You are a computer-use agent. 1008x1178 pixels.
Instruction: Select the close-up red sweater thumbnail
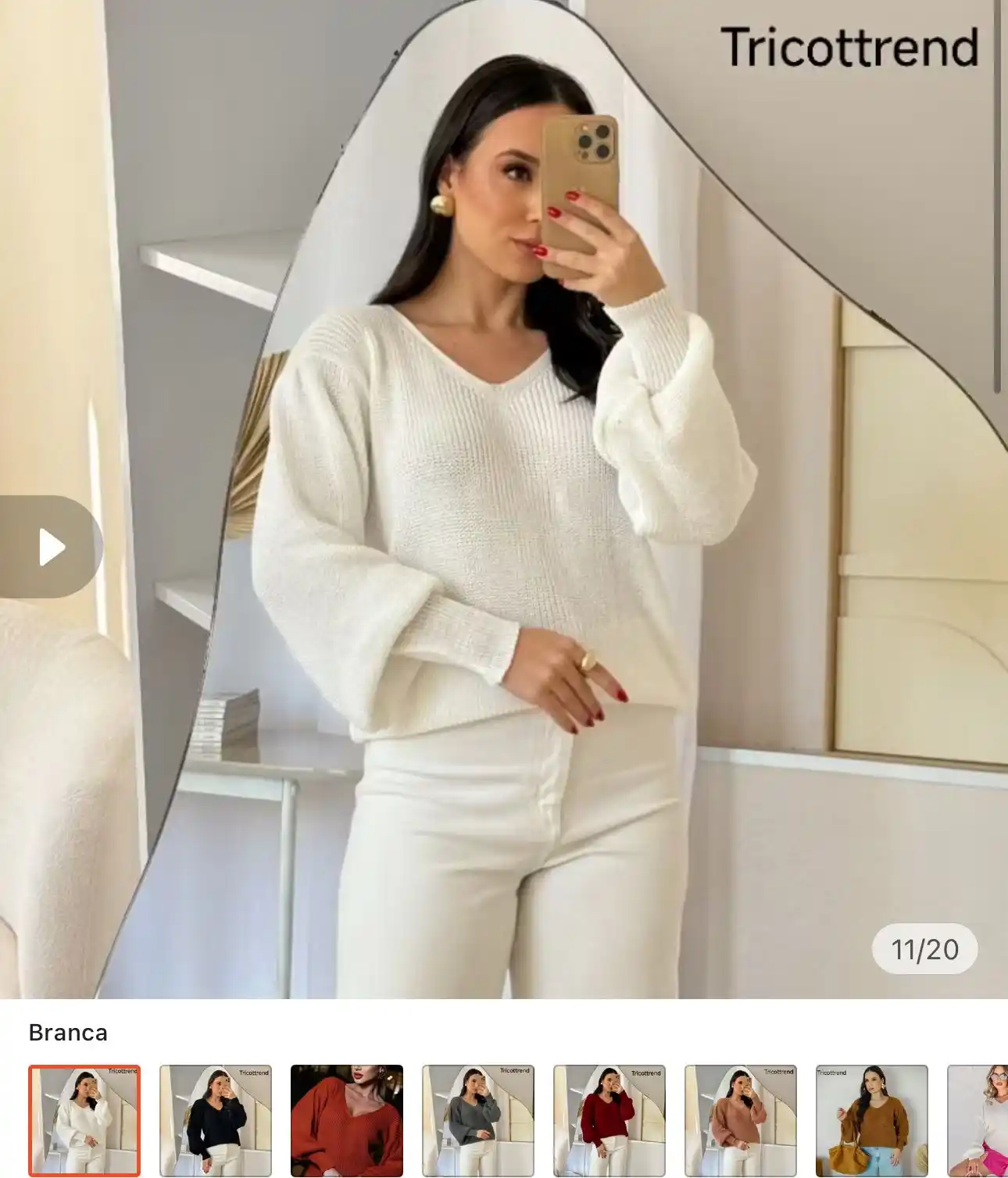pyautogui.click(x=347, y=1120)
